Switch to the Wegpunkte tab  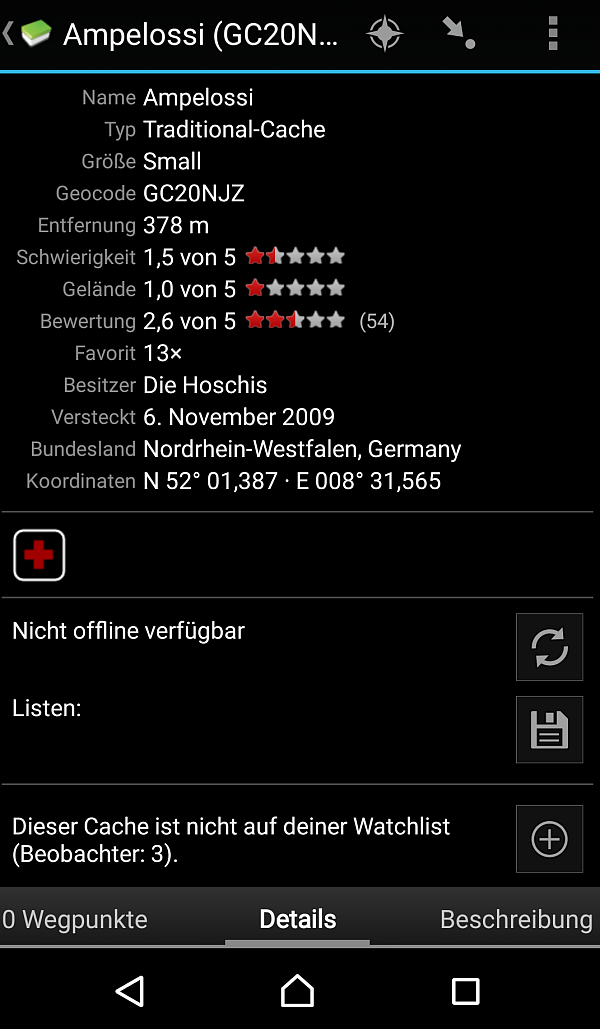(75, 919)
